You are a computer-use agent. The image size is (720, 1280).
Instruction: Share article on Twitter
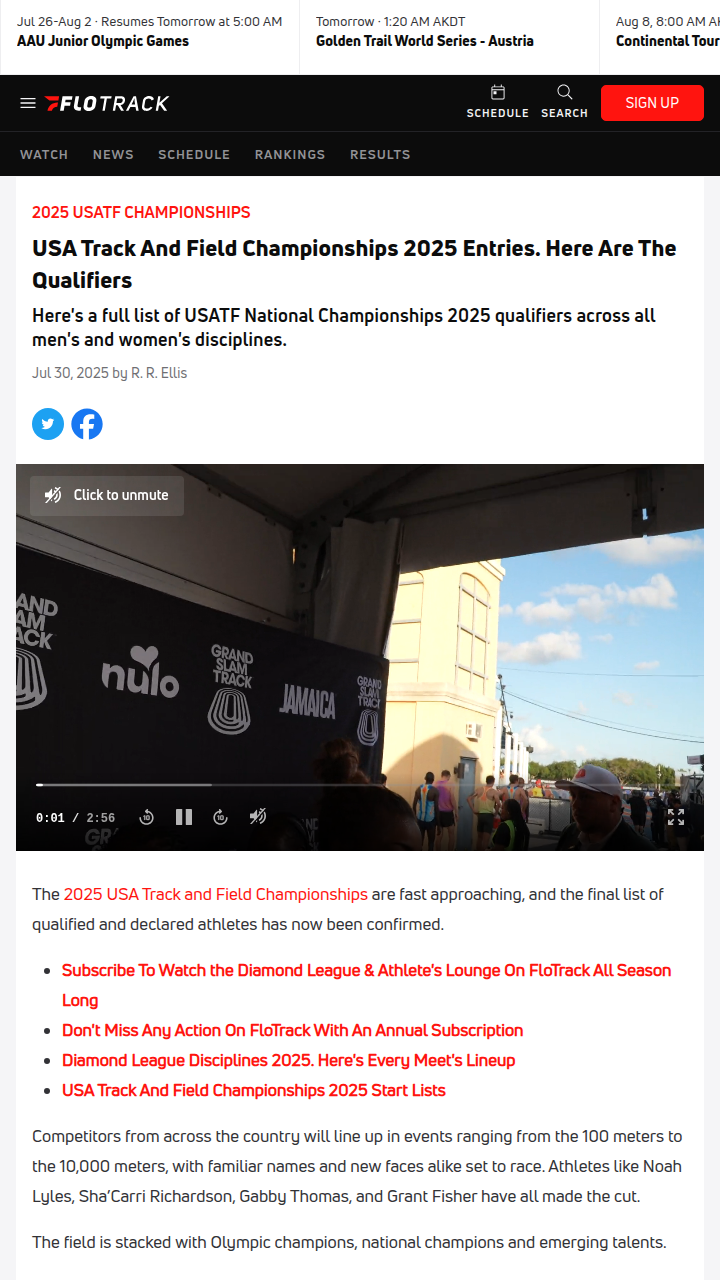tap(48, 424)
